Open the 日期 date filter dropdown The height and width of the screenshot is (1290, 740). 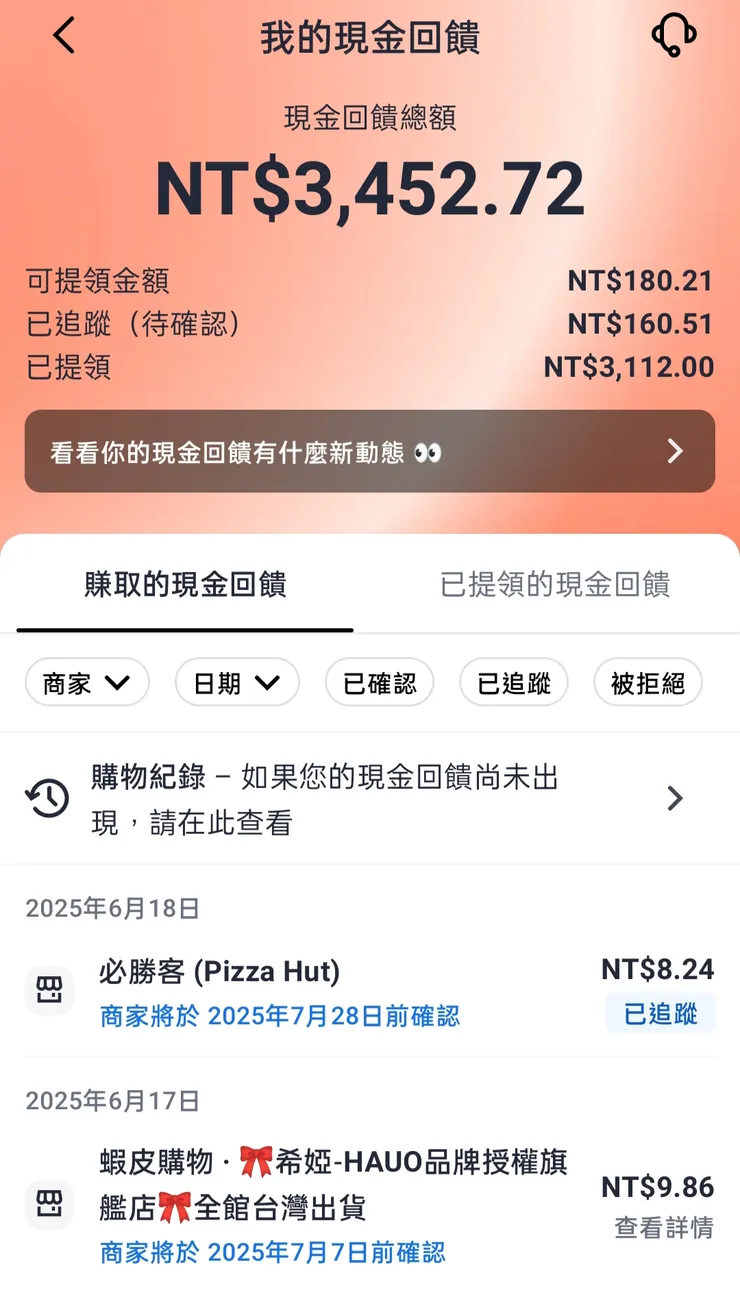236,682
